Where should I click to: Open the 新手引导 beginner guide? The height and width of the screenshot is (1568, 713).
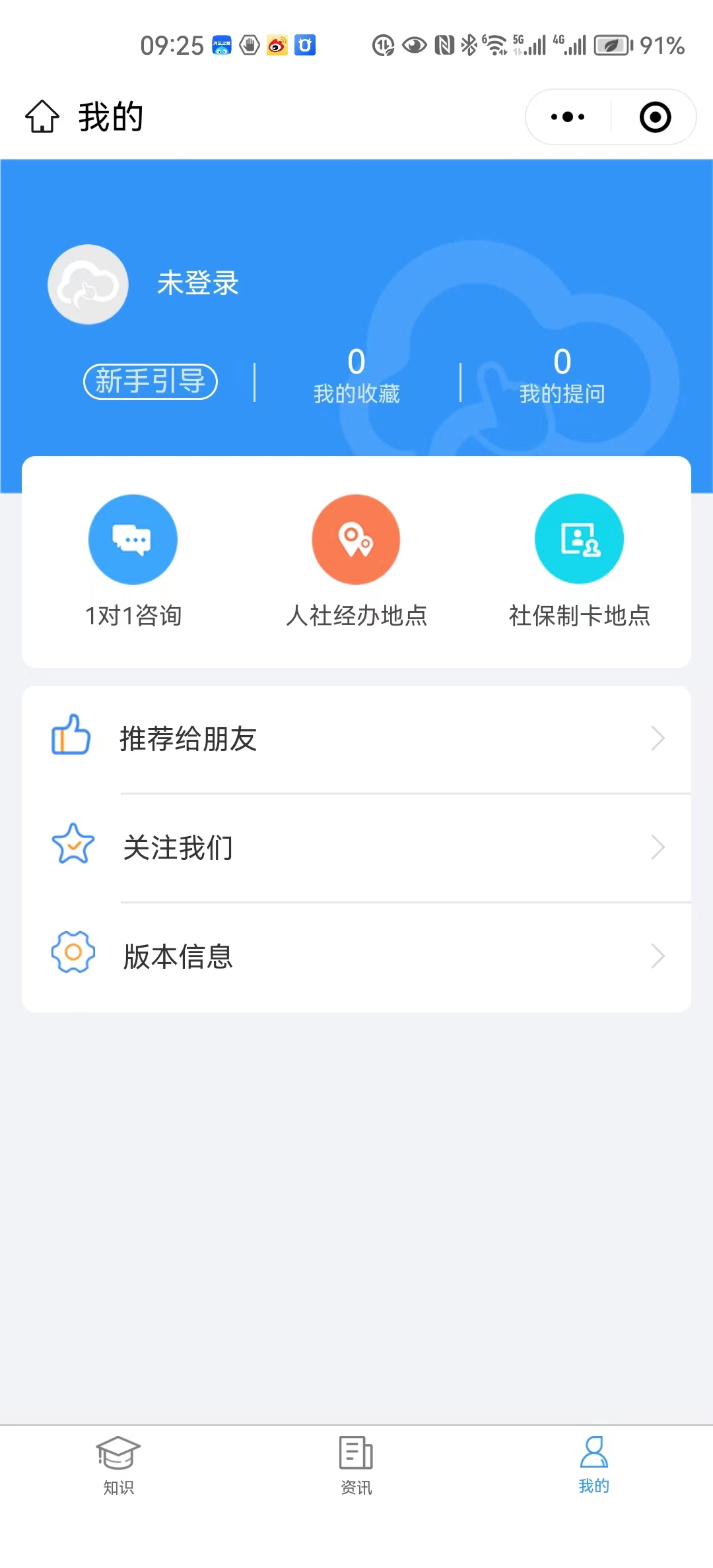[x=151, y=381]
